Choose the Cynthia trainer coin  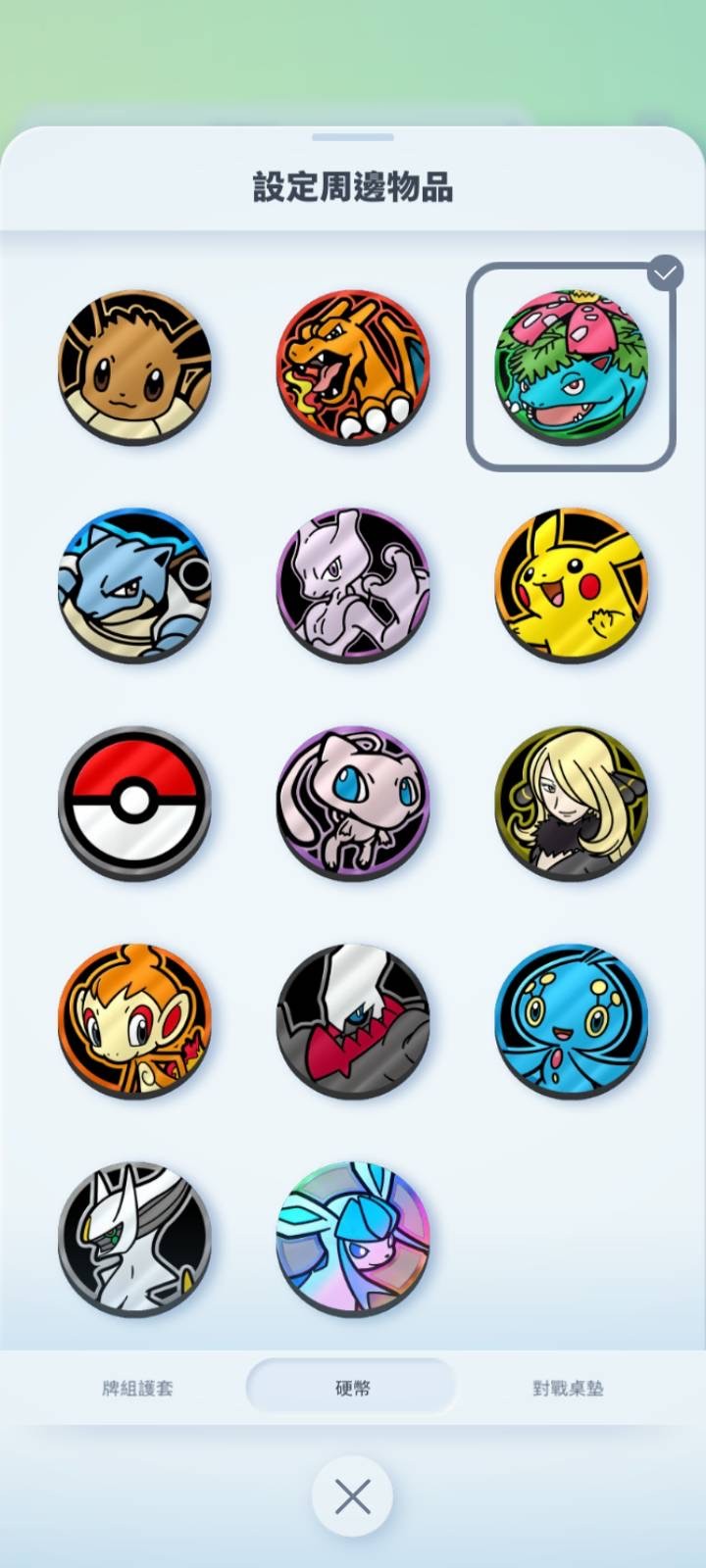coord(571,803)
